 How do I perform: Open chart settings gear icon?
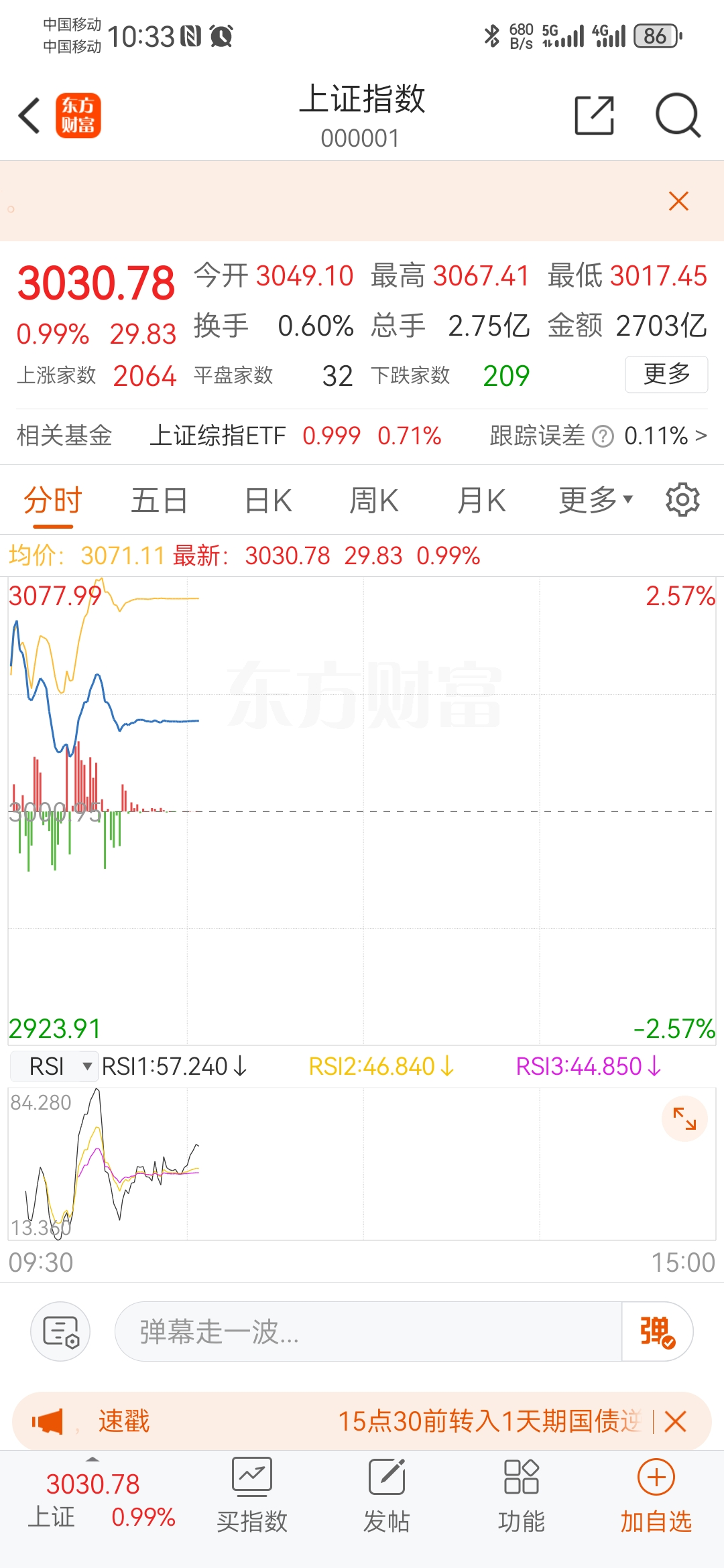click(x=682, y=500)
